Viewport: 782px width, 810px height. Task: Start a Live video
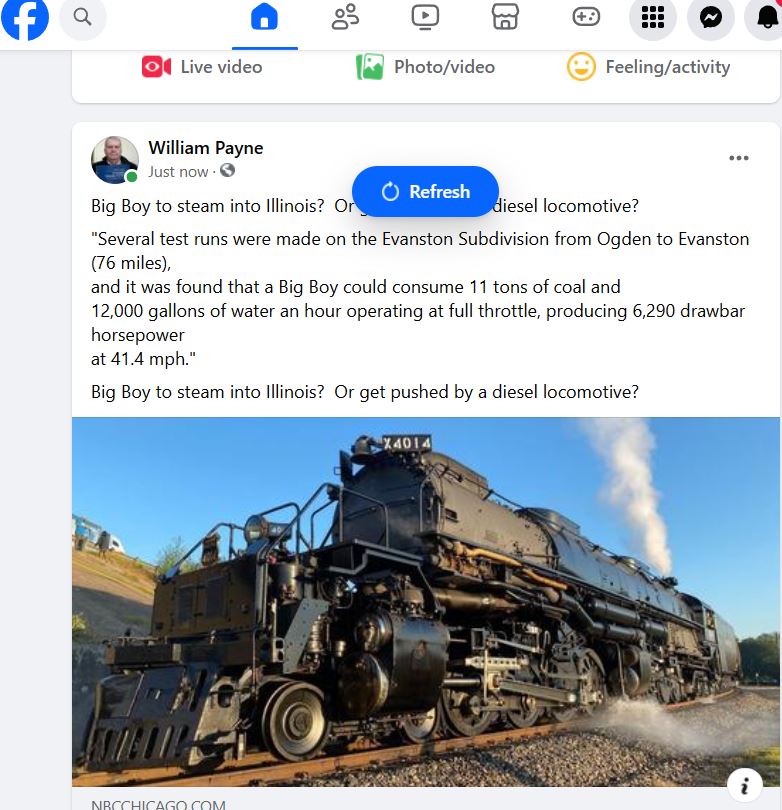pyautogui.click(x=202, y=67)
